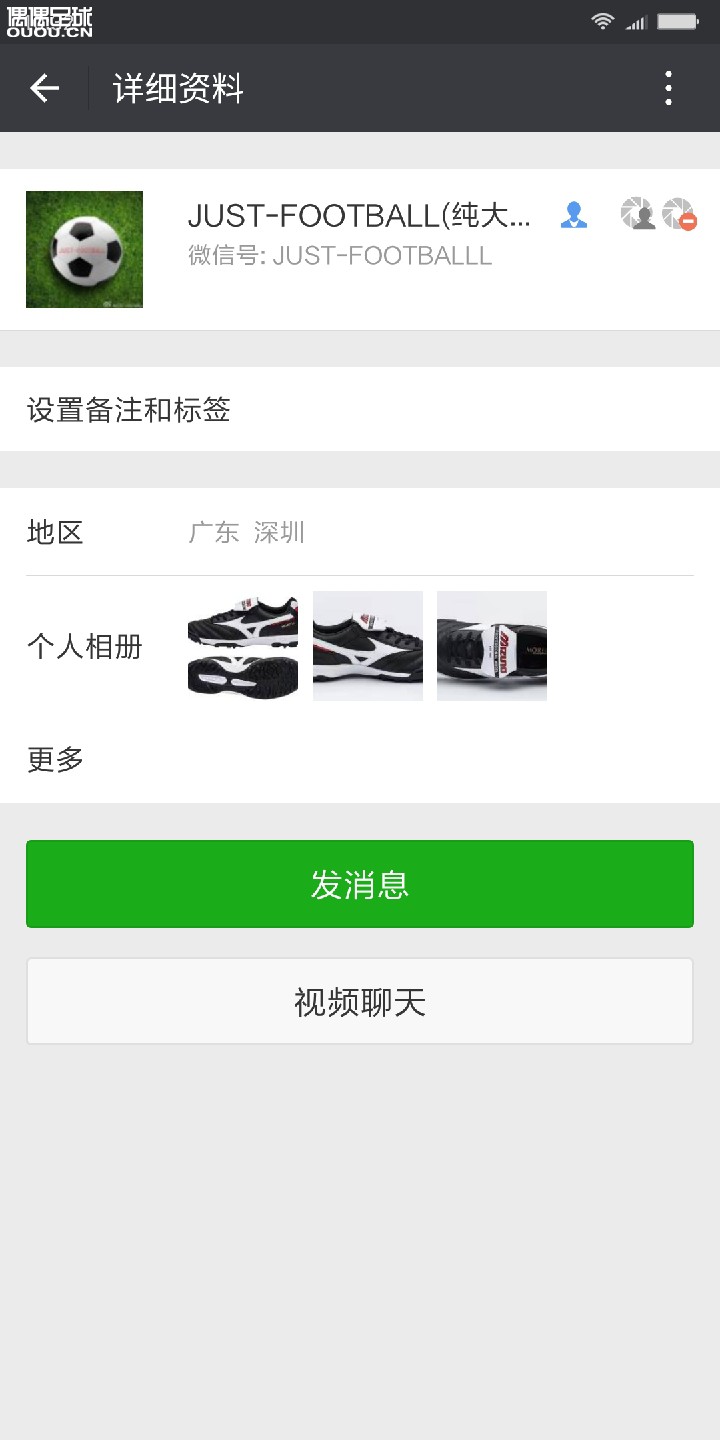Start a 视频聊天 video call
The image size is (720, 1440).
[360, 1001]
